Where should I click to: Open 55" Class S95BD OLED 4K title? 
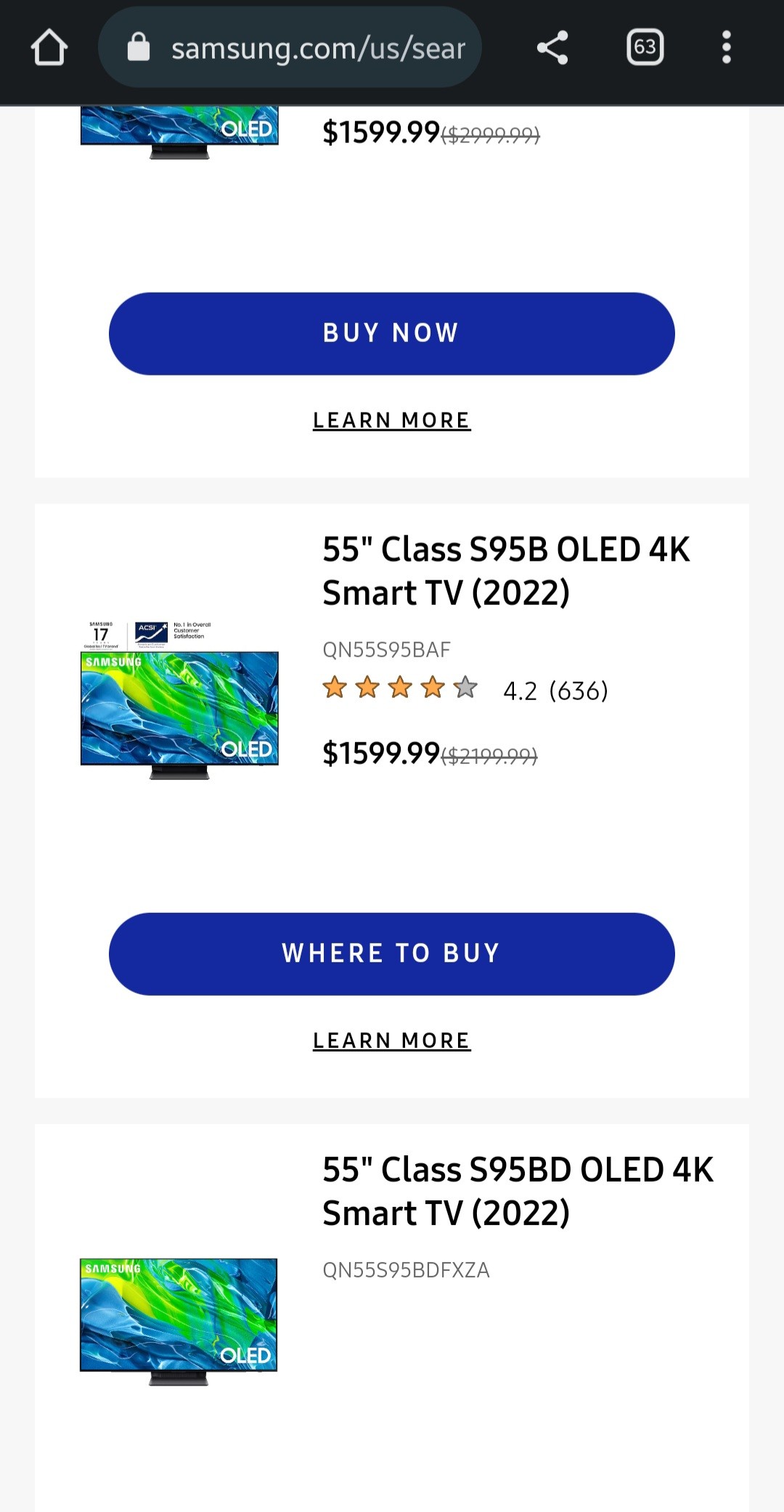coord(518,1191)
